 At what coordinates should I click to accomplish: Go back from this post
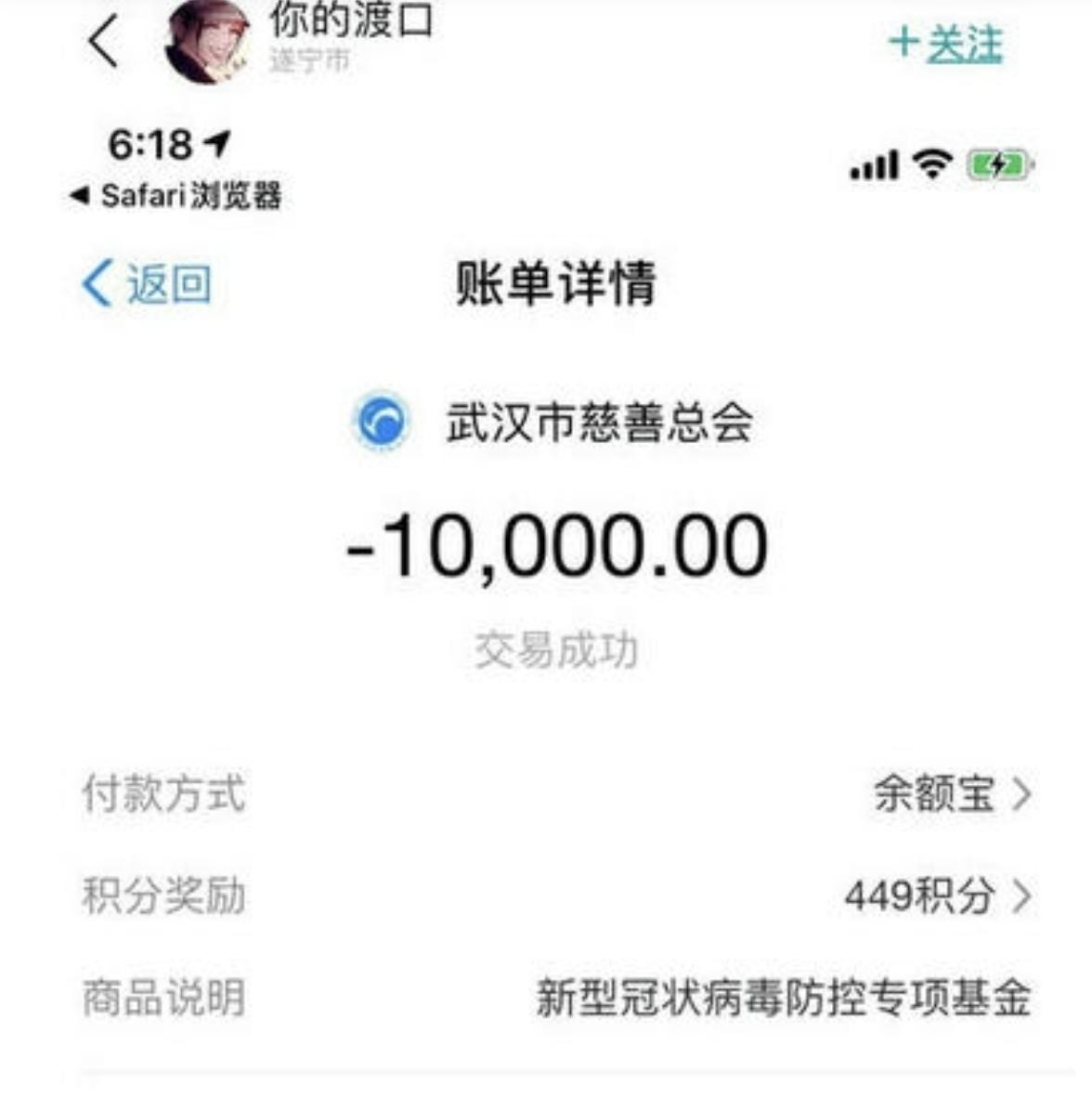click(103, 41)
